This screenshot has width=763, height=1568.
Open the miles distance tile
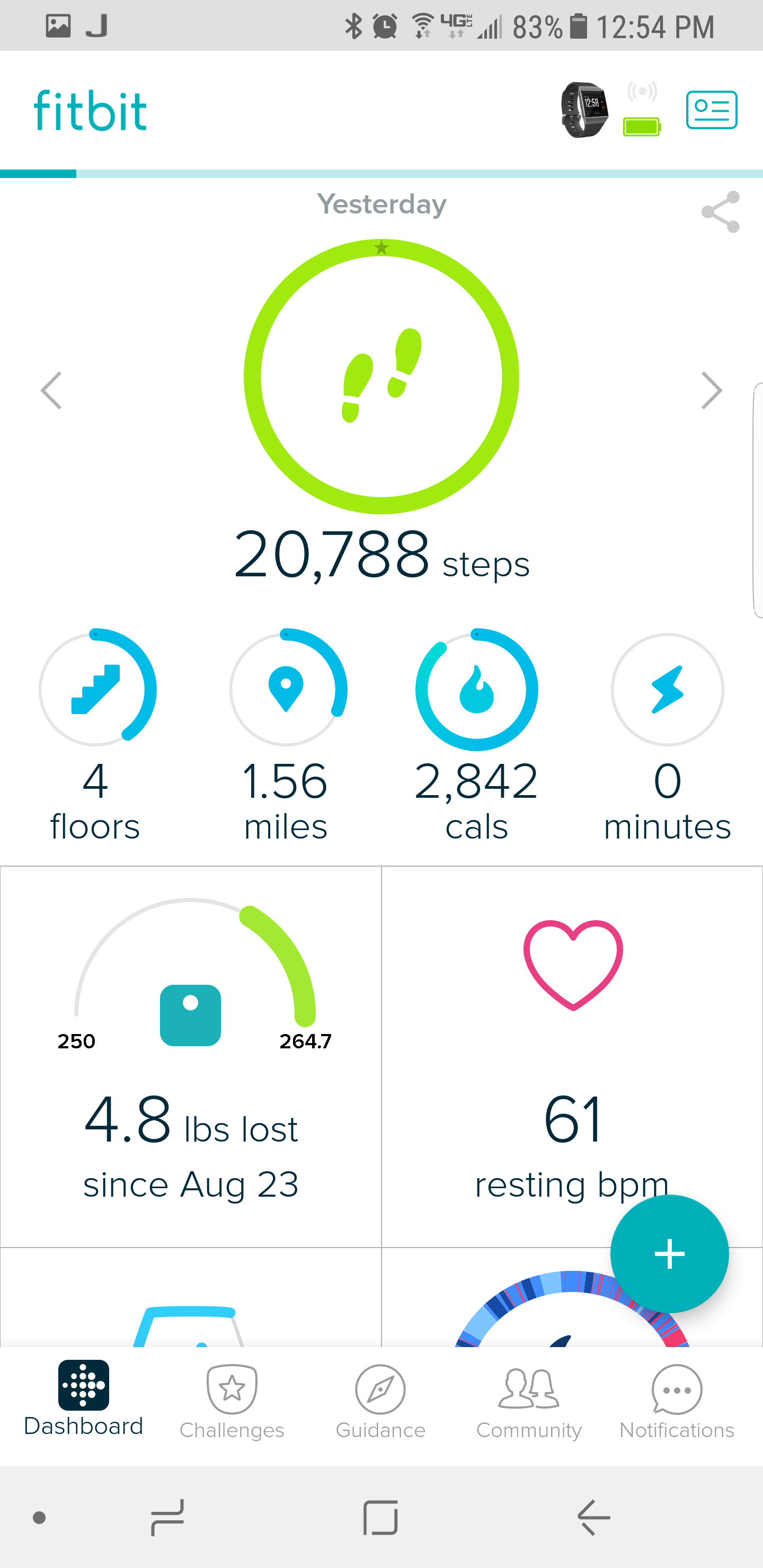[286, 735]
